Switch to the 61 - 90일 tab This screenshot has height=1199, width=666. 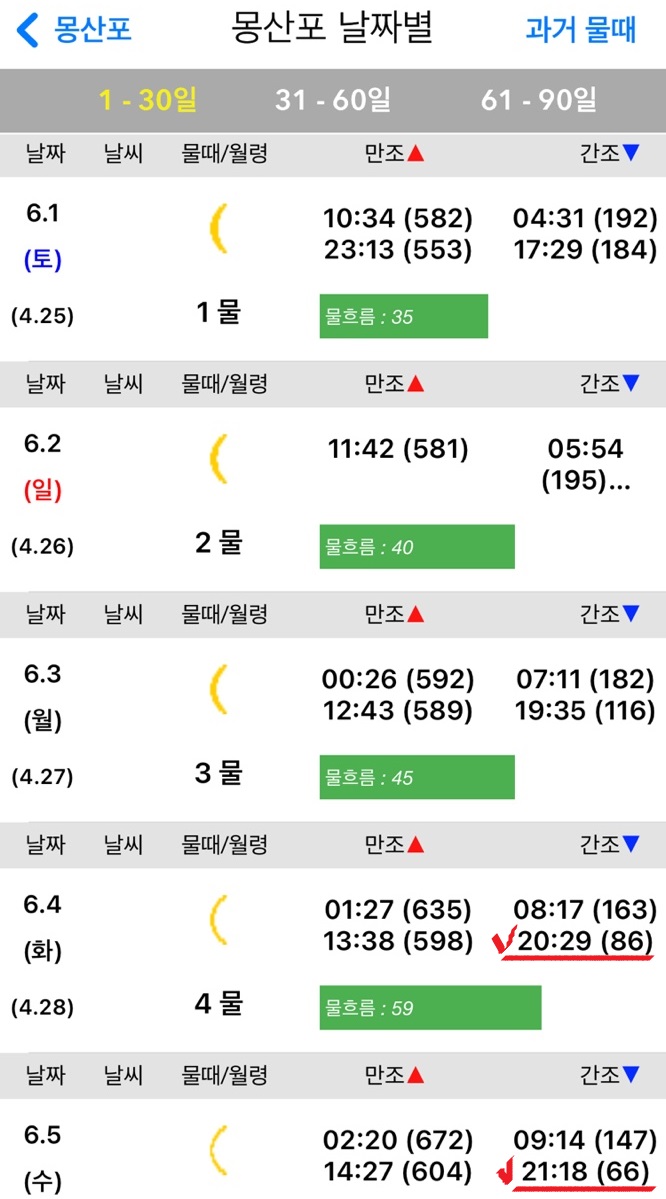pyautogui.click(x=539, y=100)
